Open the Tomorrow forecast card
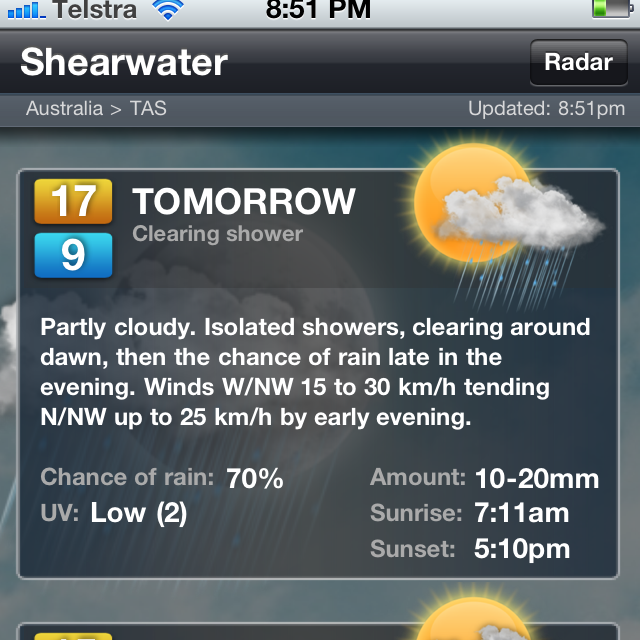The width and height of the screenshot is (640, 640). click(318, 375)
